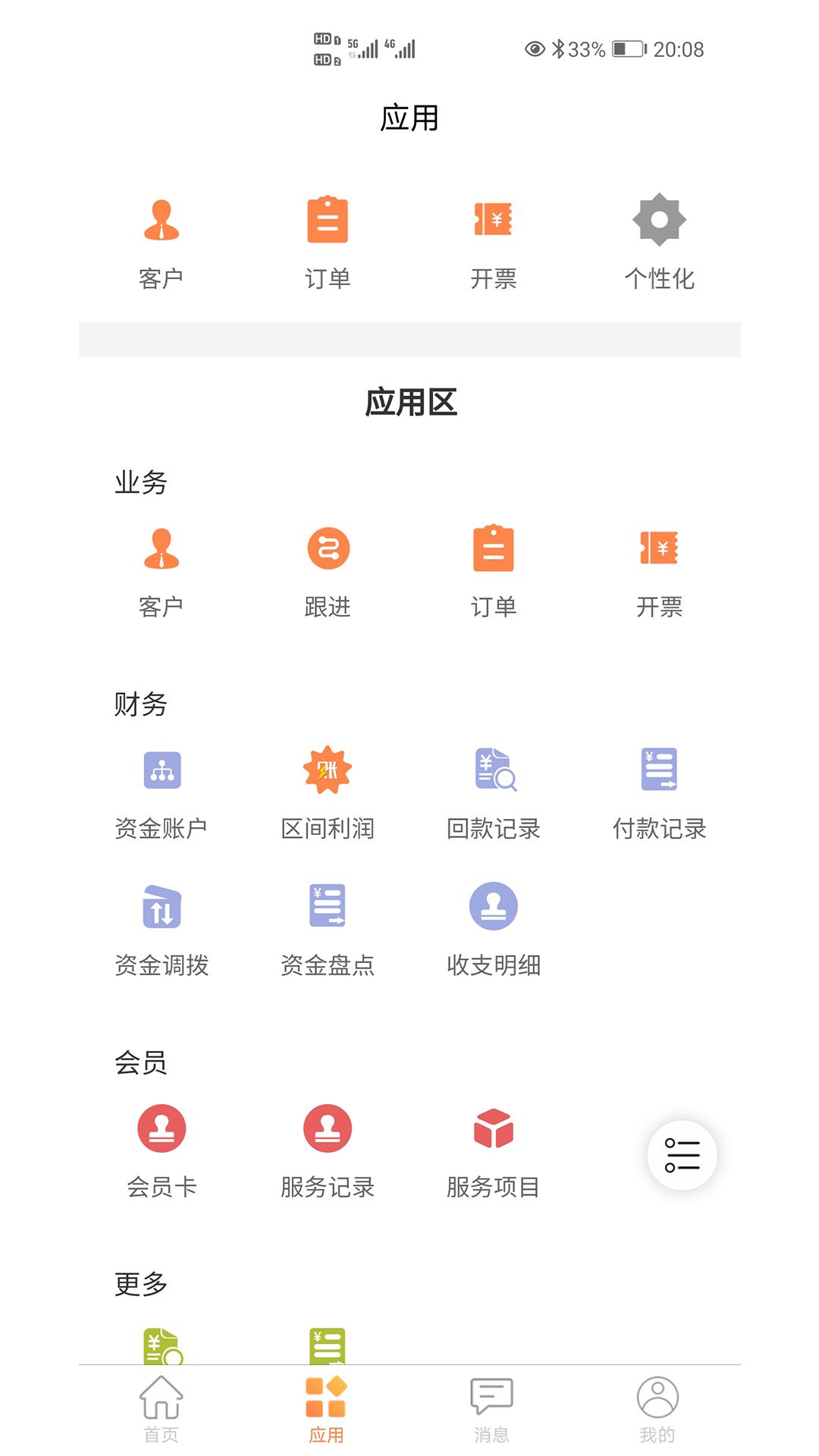This screenshot has width=819, height=1456.
Task: Open 资金盘点
Action: (x=328, y=907)
